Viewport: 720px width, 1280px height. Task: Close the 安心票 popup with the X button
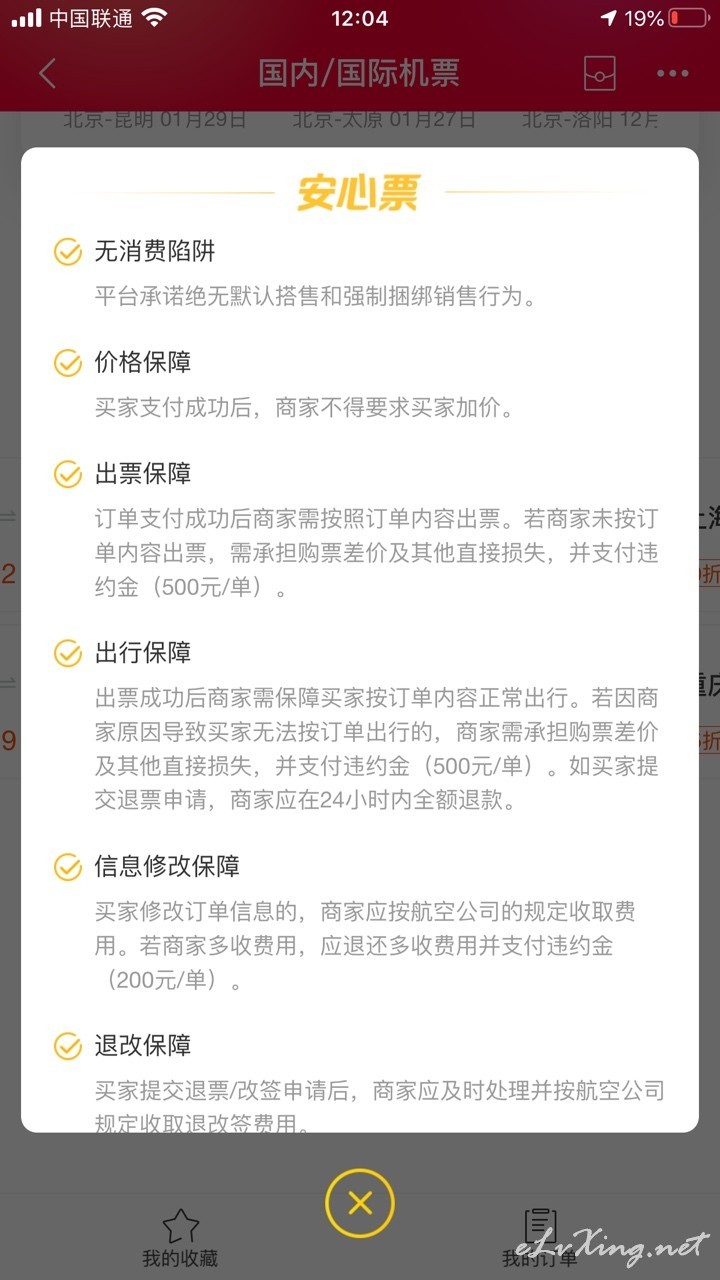coord(360,1202)
